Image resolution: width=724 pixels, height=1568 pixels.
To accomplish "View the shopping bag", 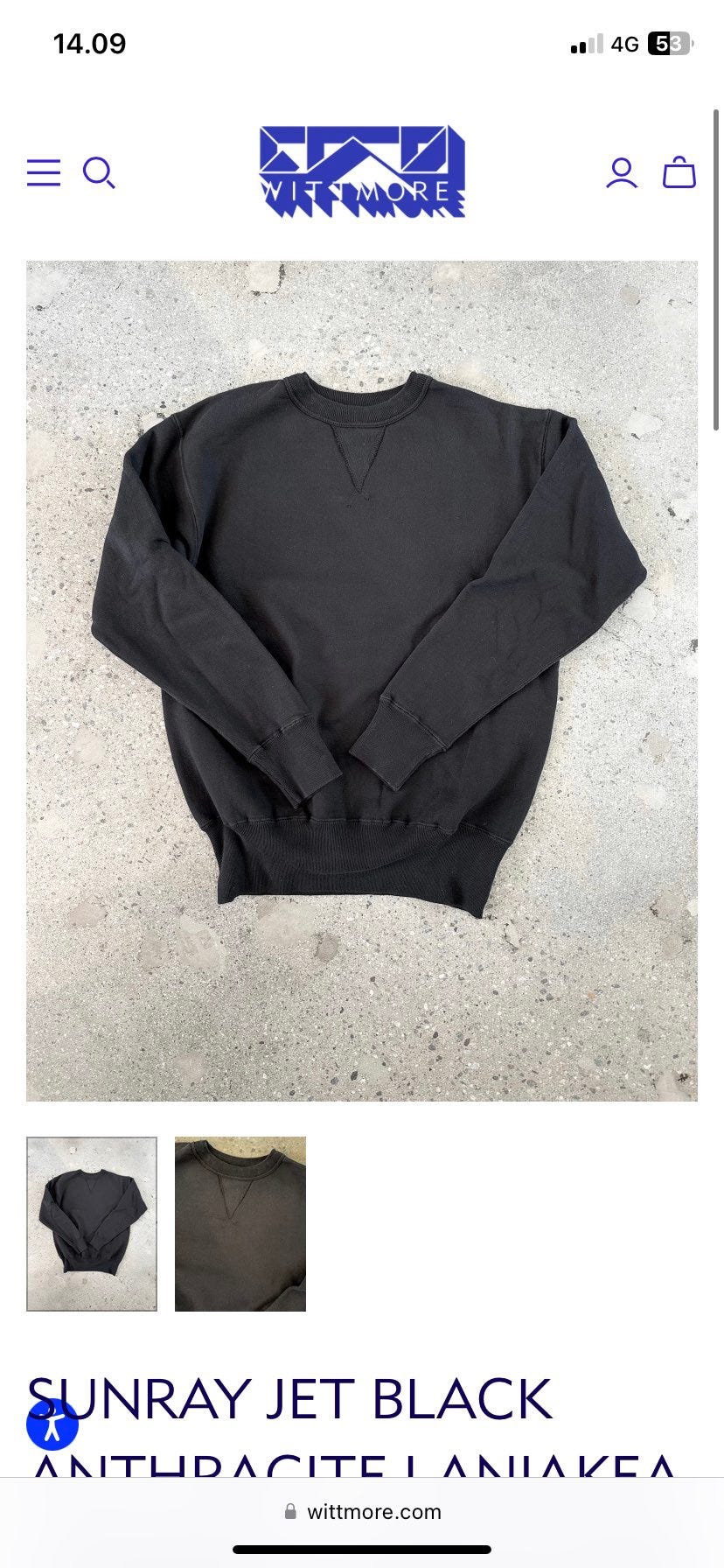I will tap(679, 173).
